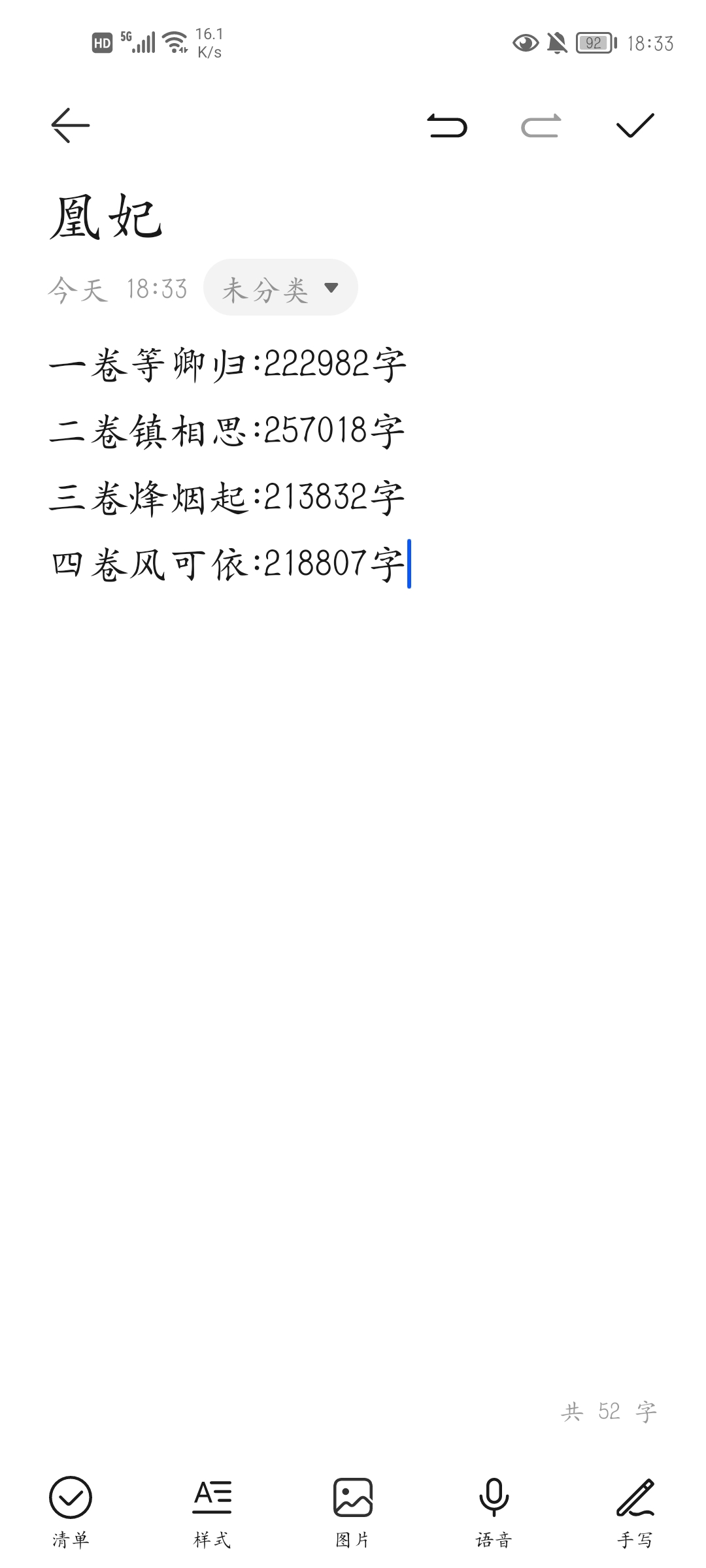
Task: Insert a checklist with 清单
Action: click(71, 1511)
